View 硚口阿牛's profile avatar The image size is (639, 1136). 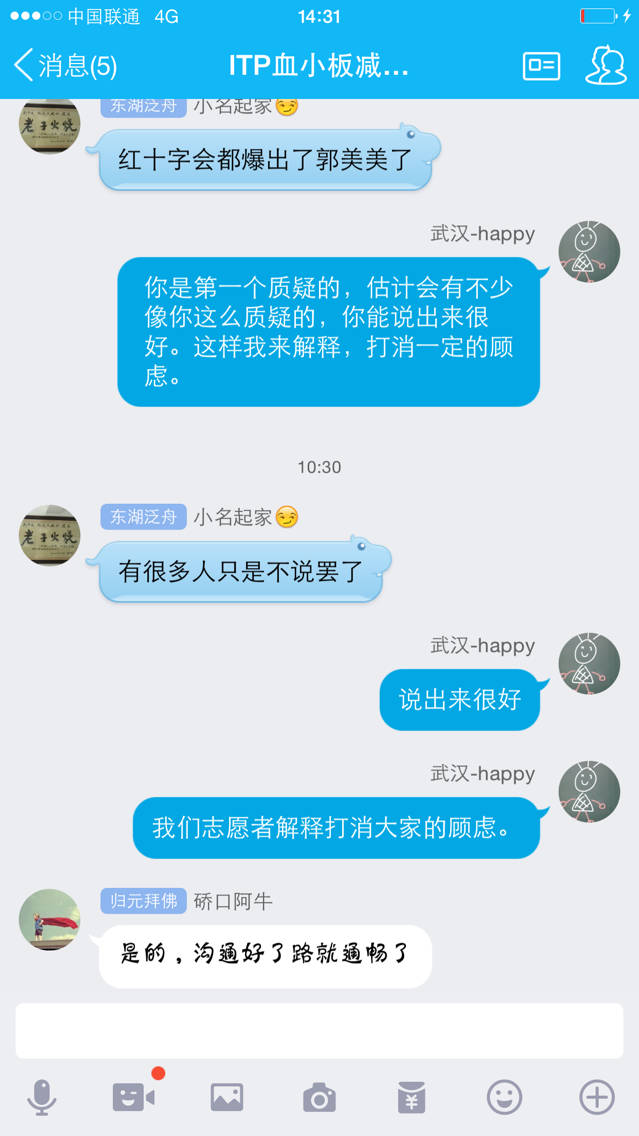49,919
